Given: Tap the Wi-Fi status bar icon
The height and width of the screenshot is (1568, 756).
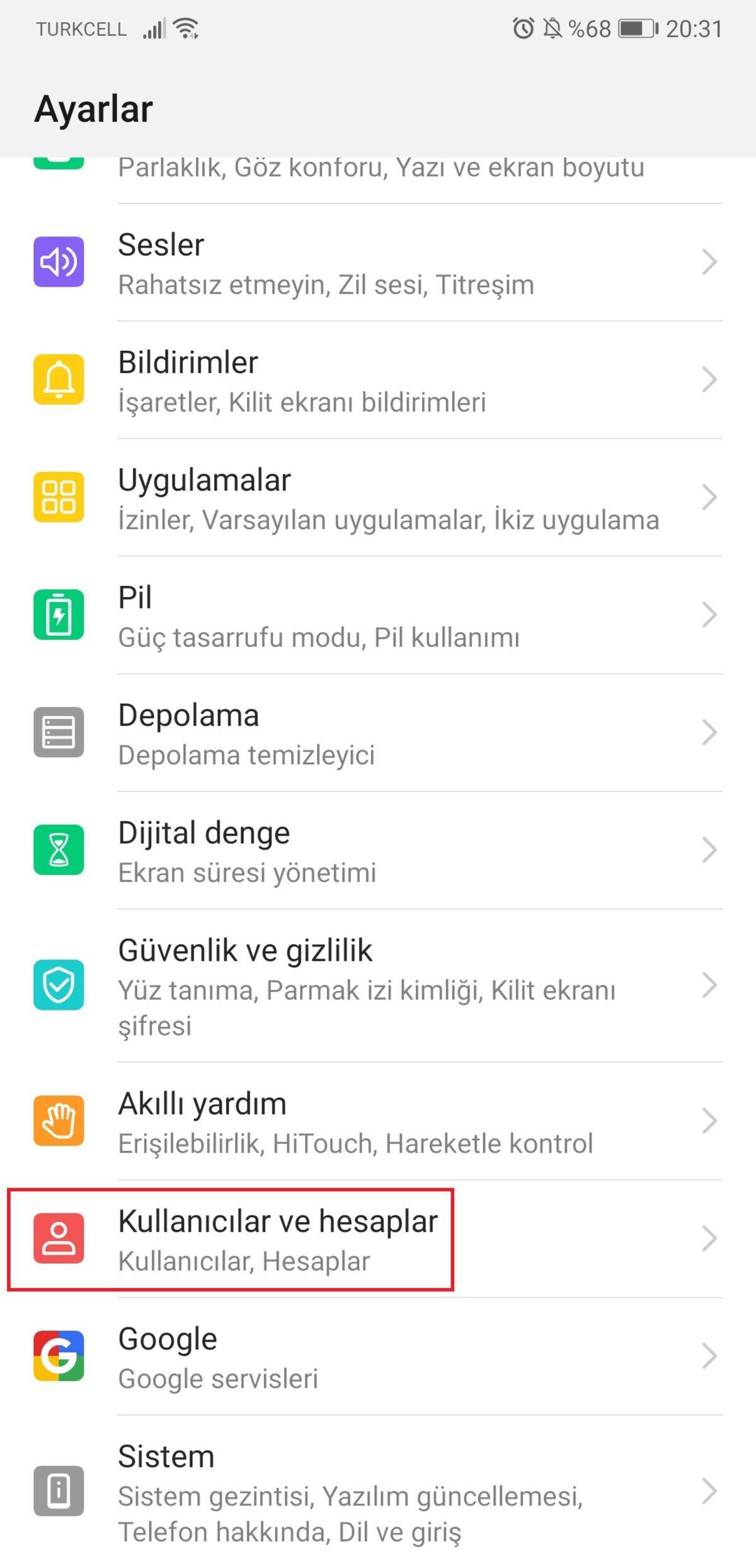Looking at the screenshot, I should click(x=185, y=27).
